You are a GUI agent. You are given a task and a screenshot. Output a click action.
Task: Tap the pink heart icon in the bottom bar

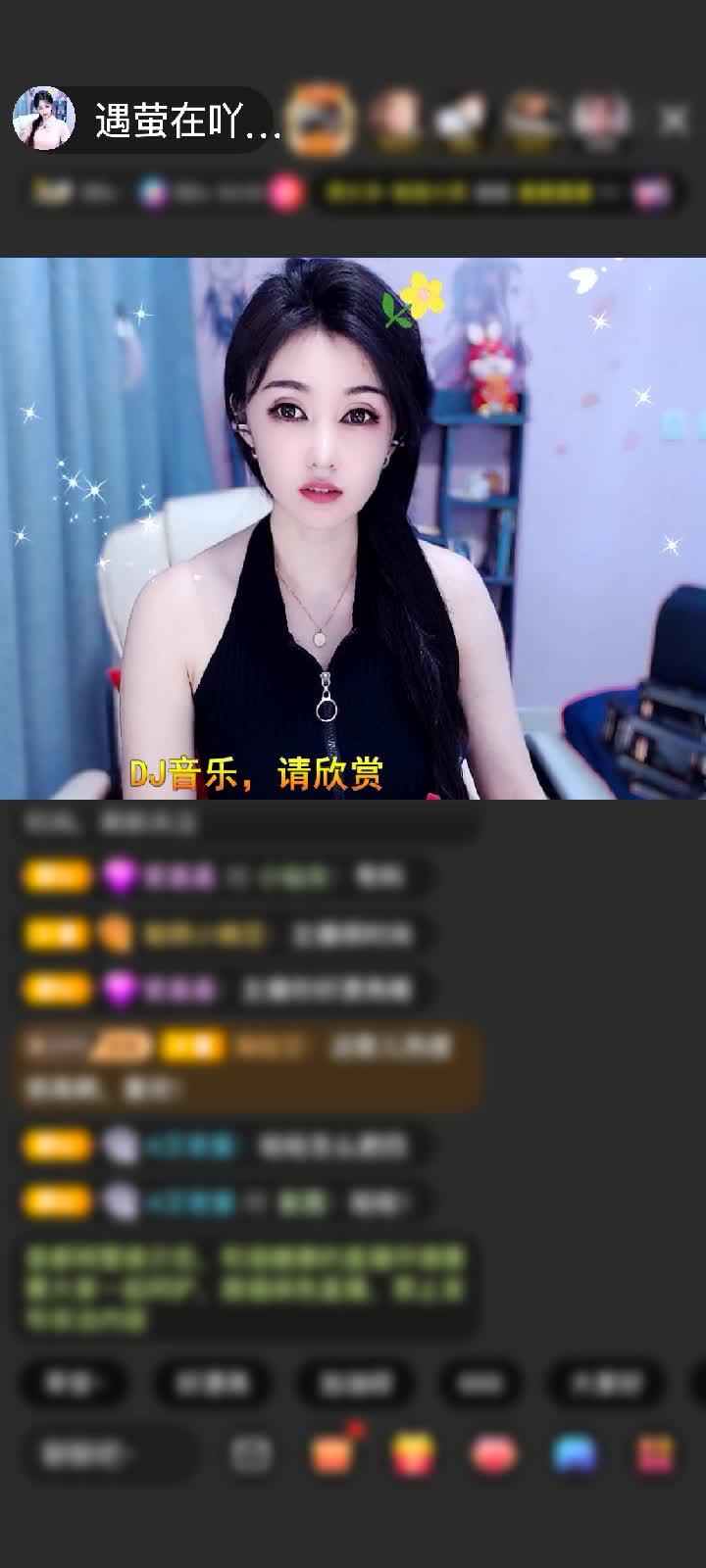pyautogui.click(x=494, y=1454)
